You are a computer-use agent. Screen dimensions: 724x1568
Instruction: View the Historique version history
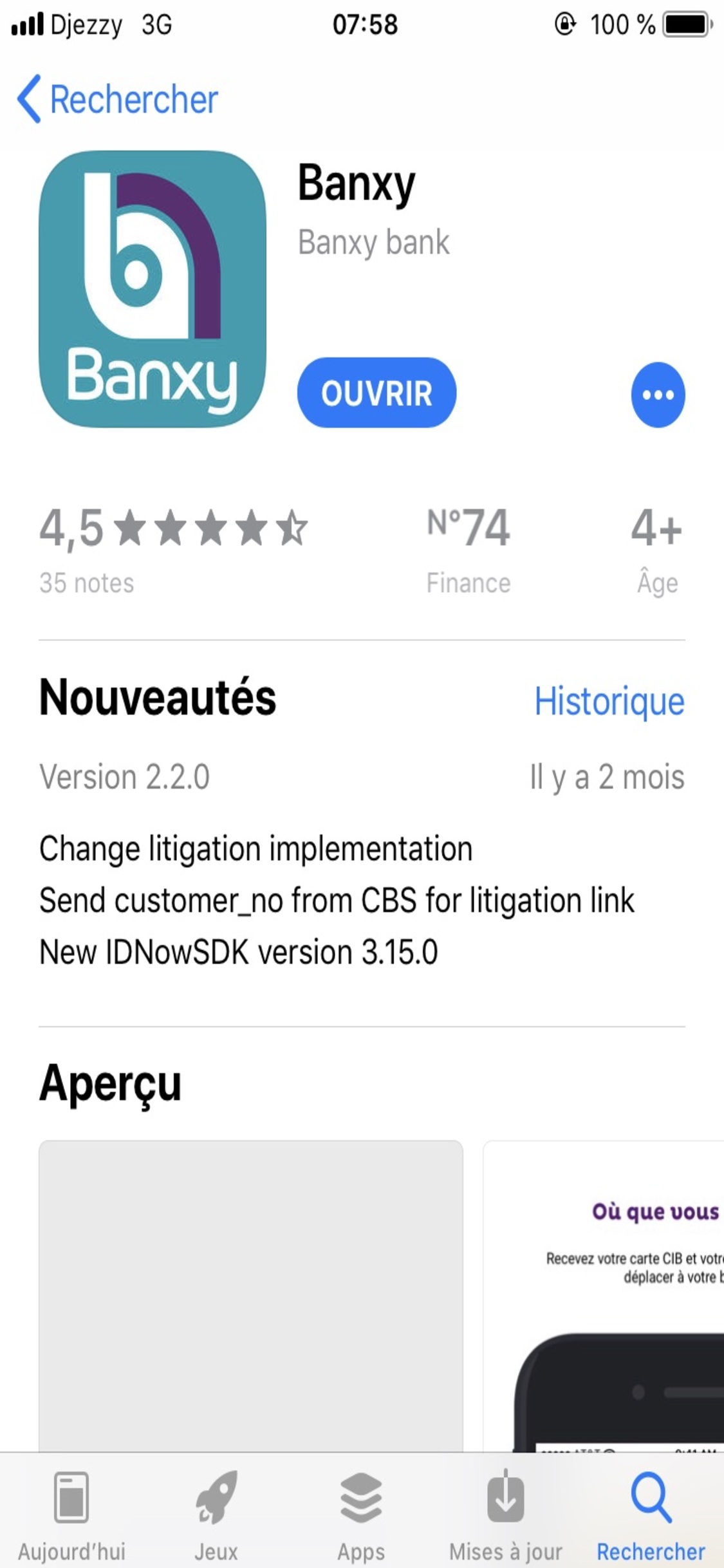609,701
